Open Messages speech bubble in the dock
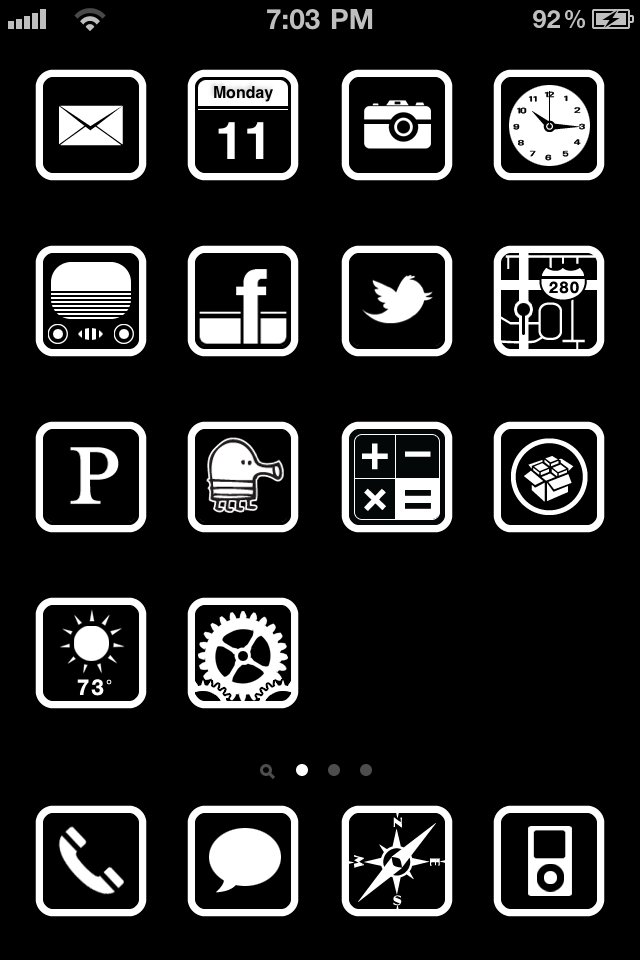 (x=243, y=861)
